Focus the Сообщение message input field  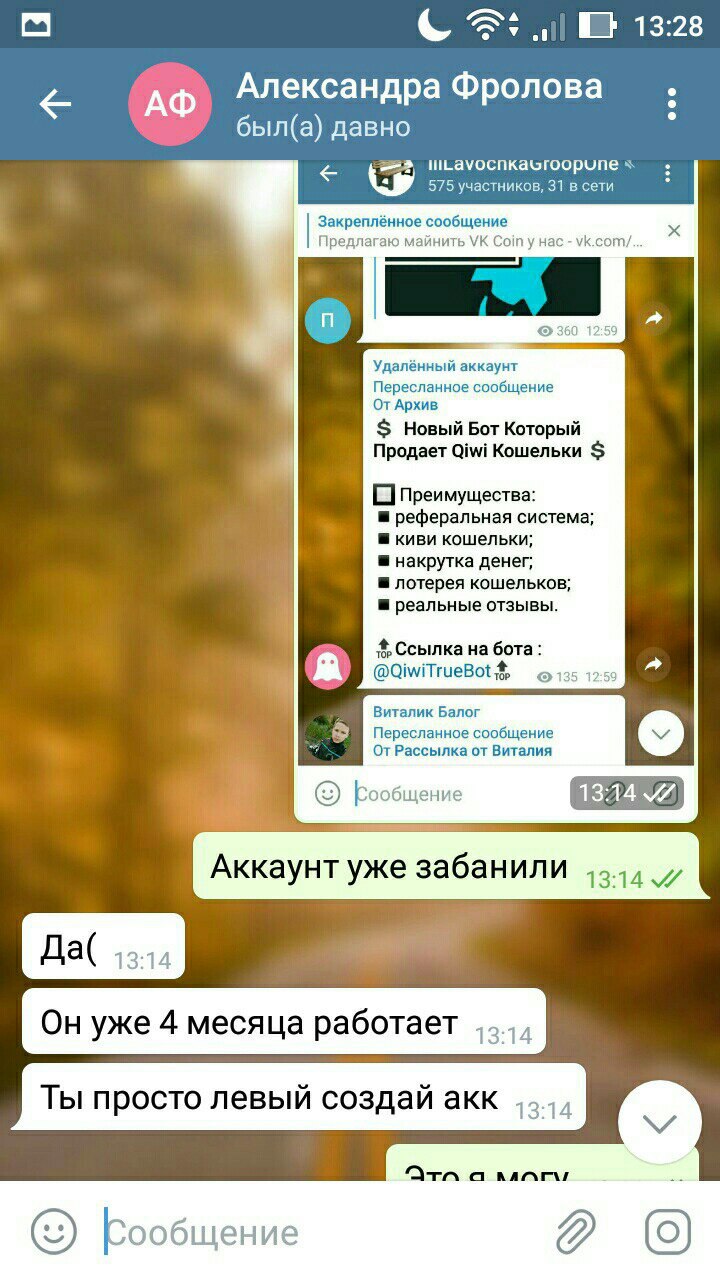pyautogui.click(x=320, y=1232)
